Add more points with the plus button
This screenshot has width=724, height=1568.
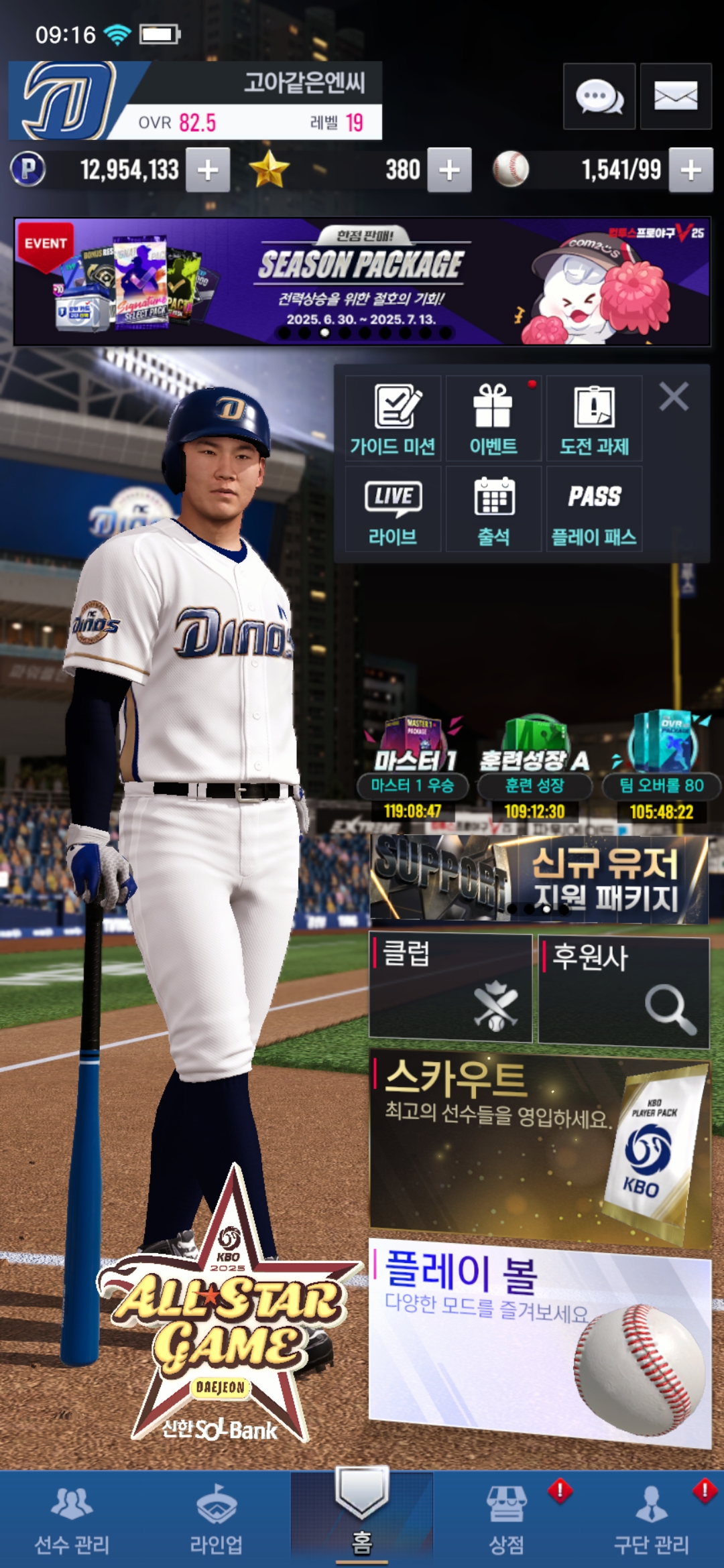click(208, 170)
